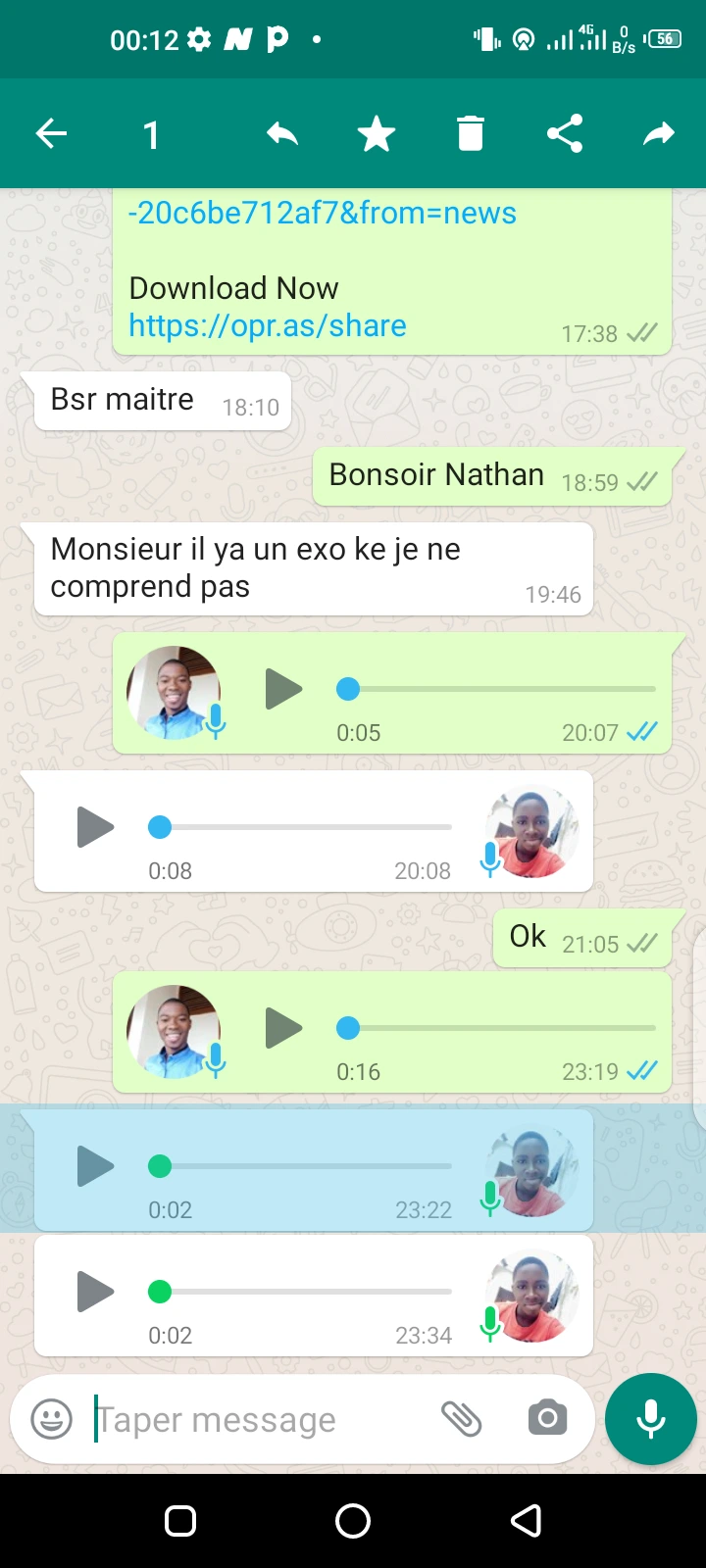Play the 0:05 voice message from 20:07

[284, 689]
